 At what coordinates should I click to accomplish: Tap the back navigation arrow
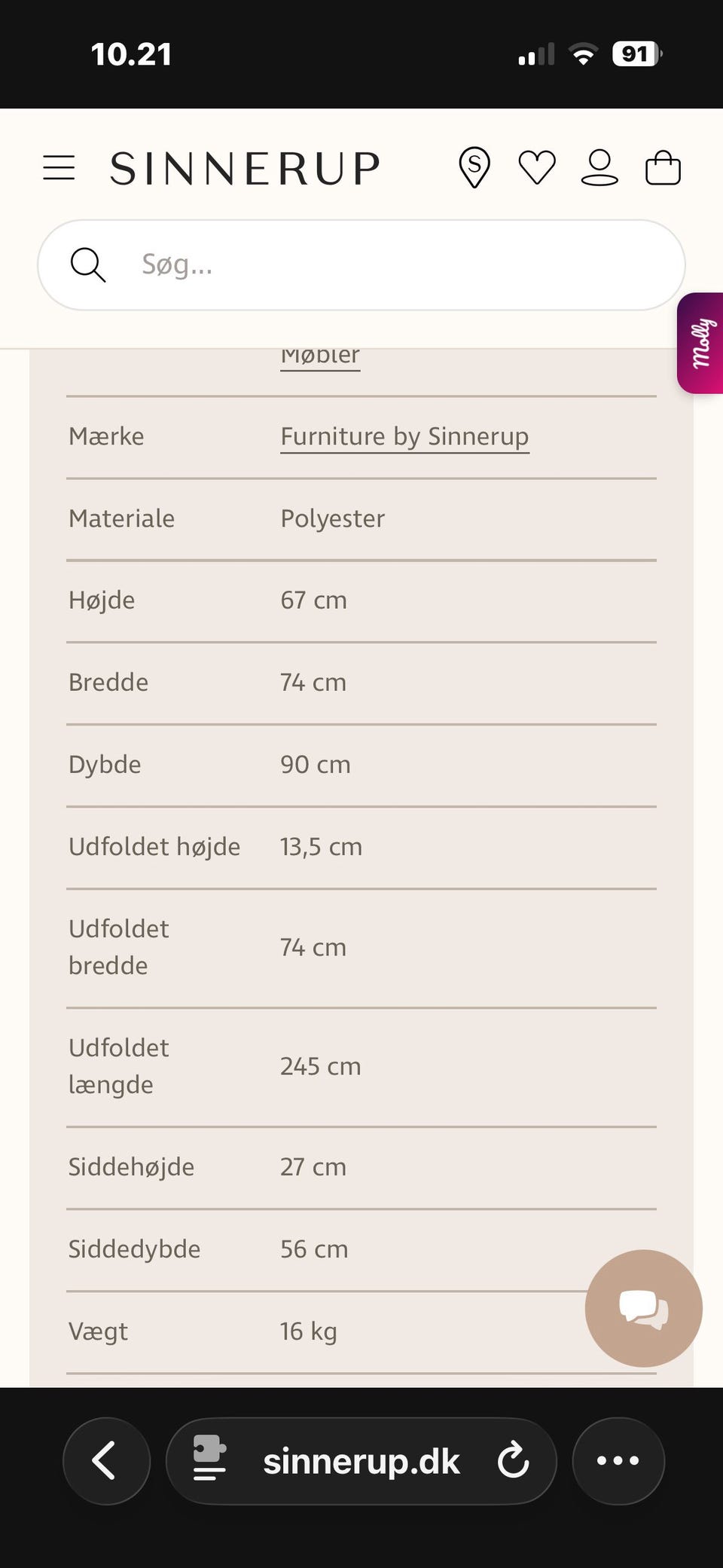coord(106,1460)
